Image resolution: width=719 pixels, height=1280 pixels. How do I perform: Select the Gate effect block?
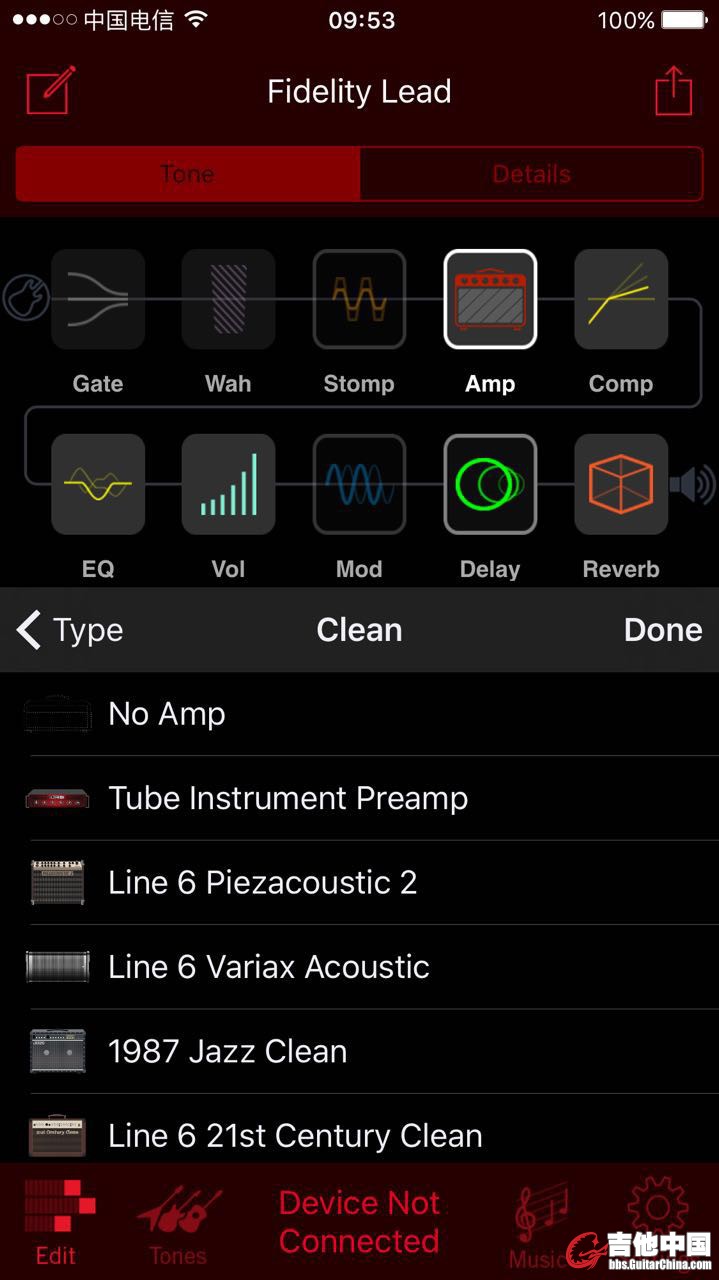pos(98,300)
